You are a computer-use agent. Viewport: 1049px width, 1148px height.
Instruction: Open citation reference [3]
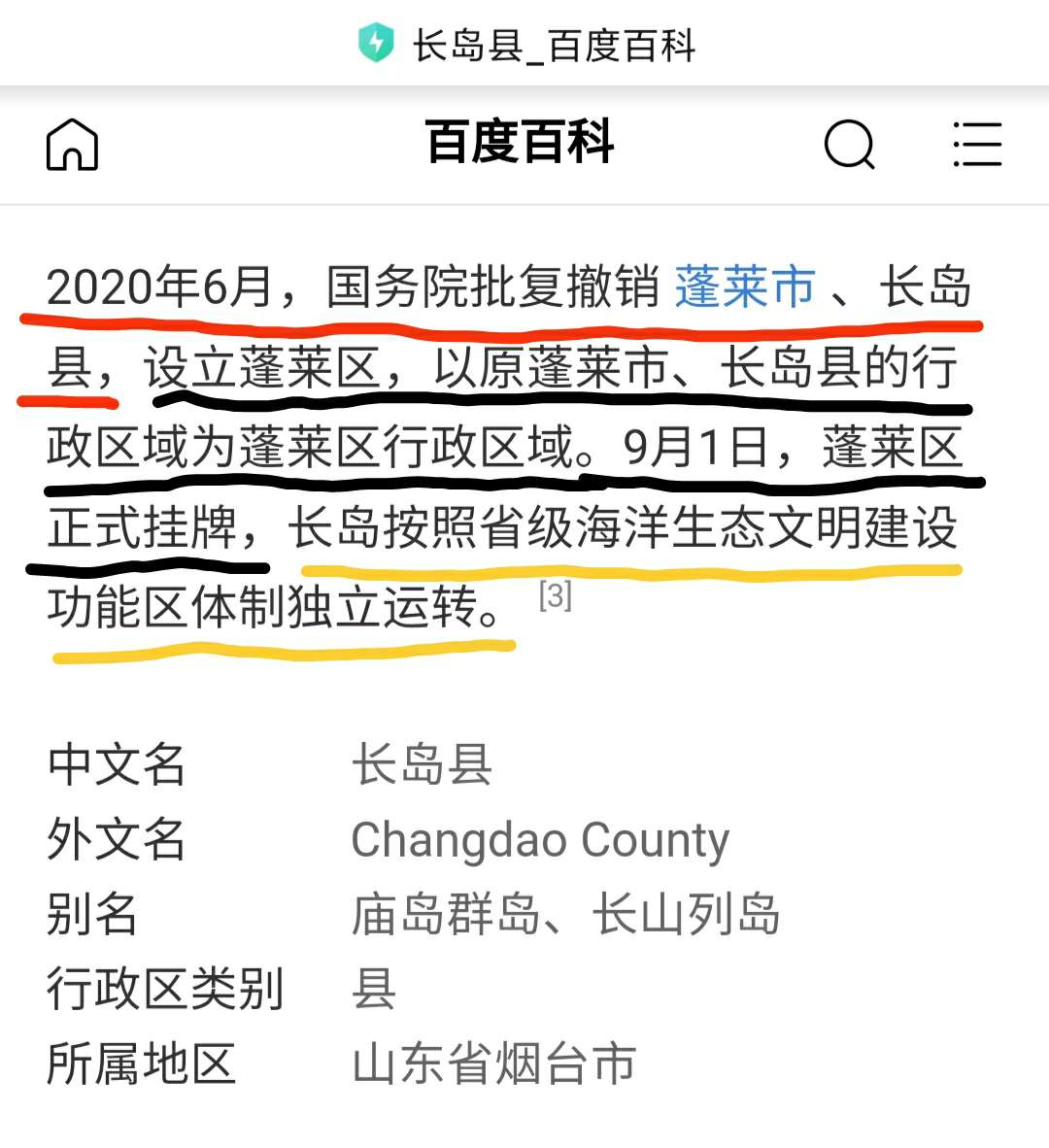(555, 594)
